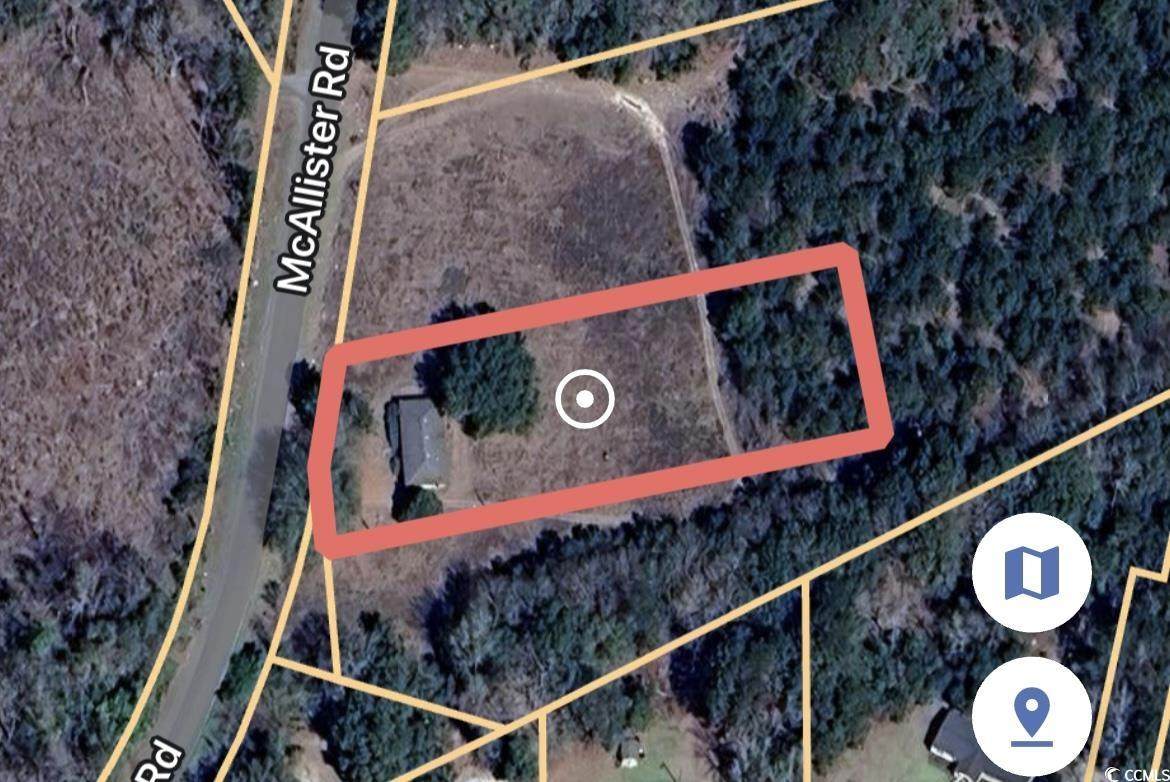Select the parcel center marker
1170x782 pixels.
585,398
